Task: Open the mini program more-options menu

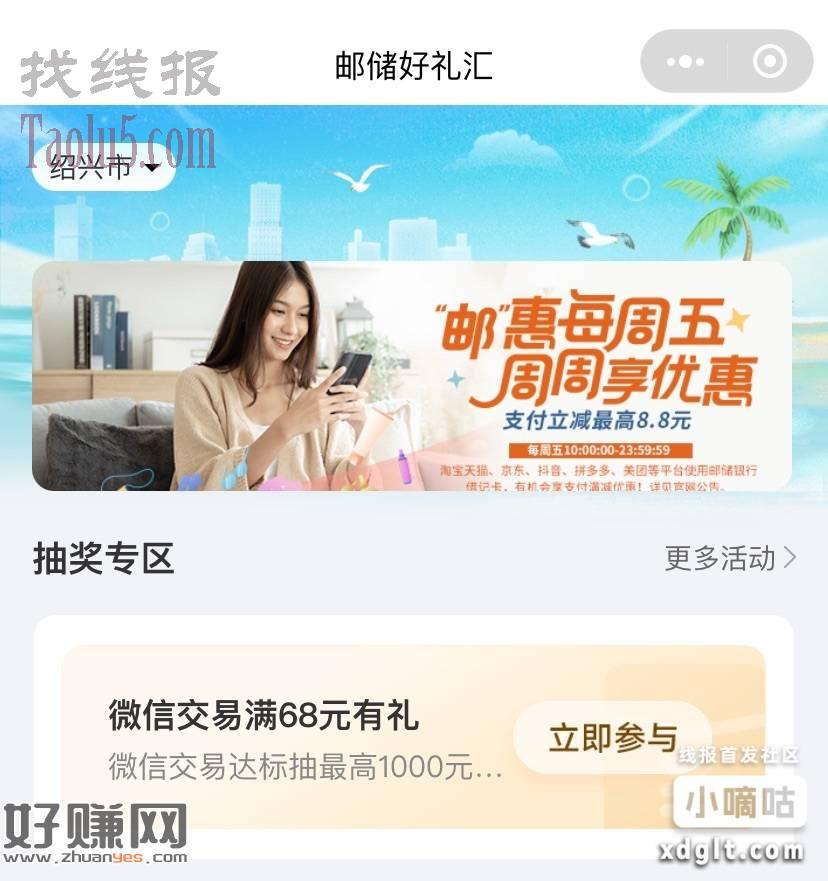Action: coord(686,62)
